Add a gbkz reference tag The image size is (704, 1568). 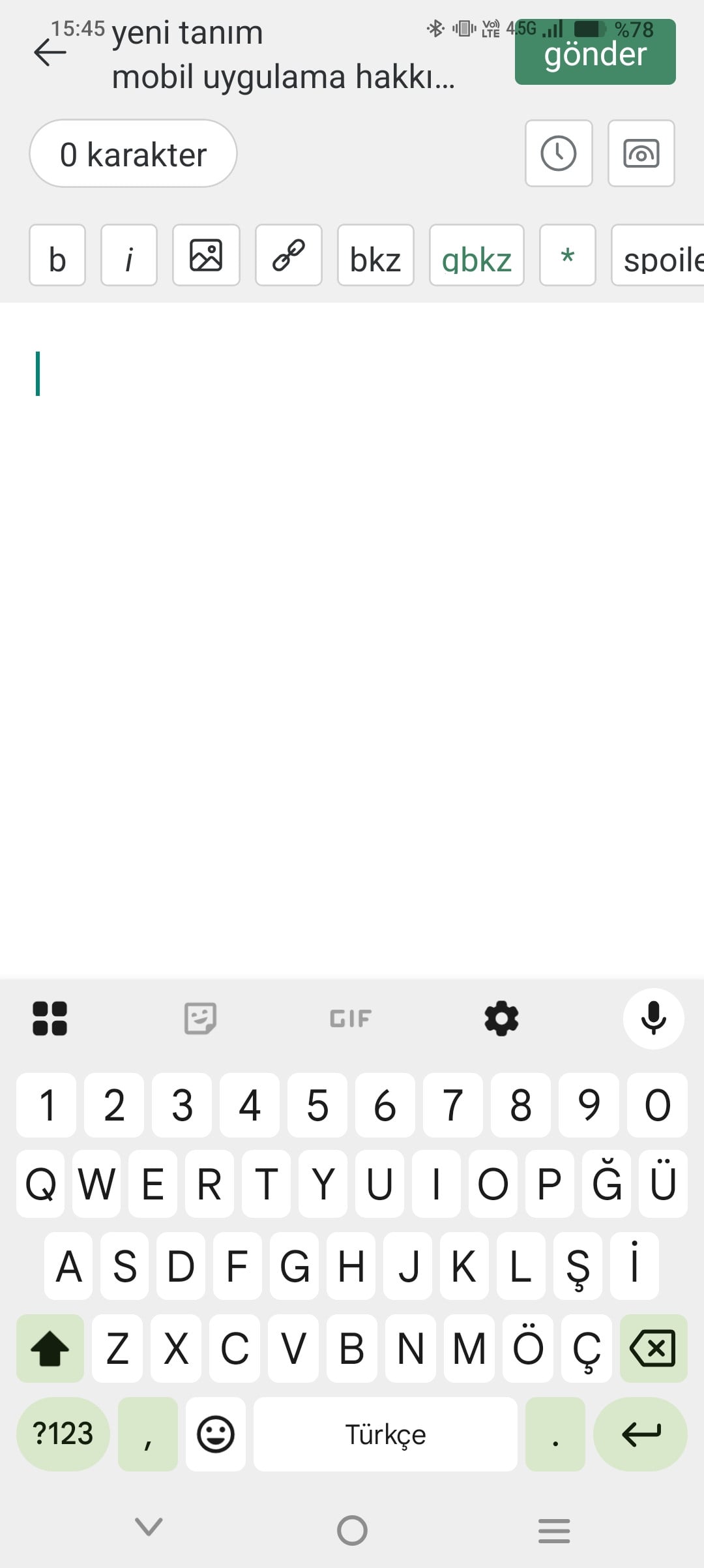(x=477, y=256)
